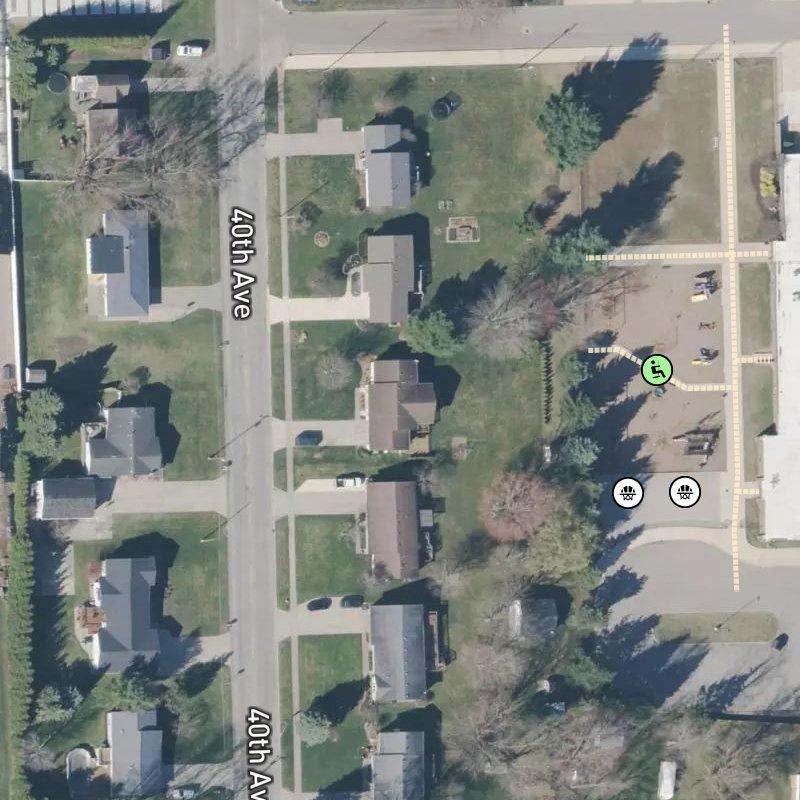
Task: Select the green playground map marker
Action: (x=656, y=370)
